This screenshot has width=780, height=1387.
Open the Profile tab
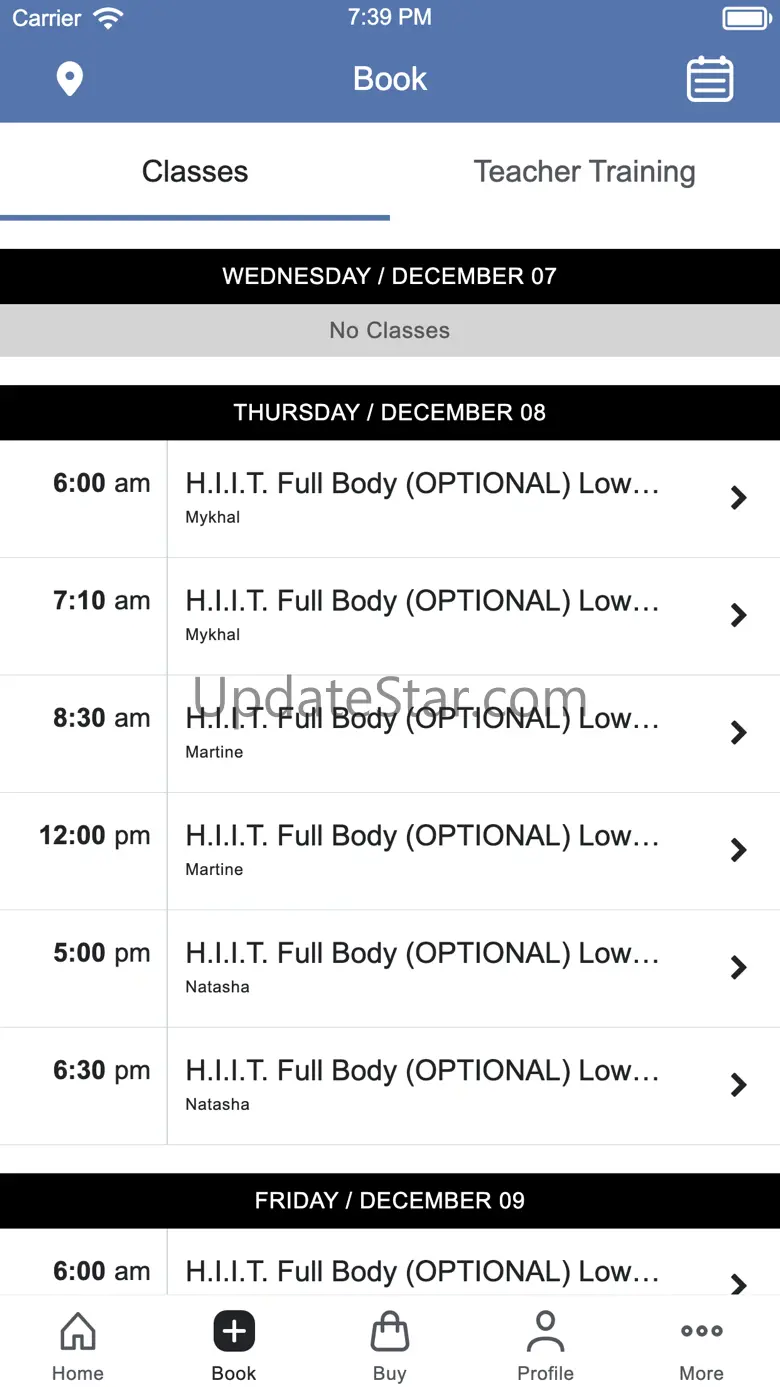coord(545,1346)
